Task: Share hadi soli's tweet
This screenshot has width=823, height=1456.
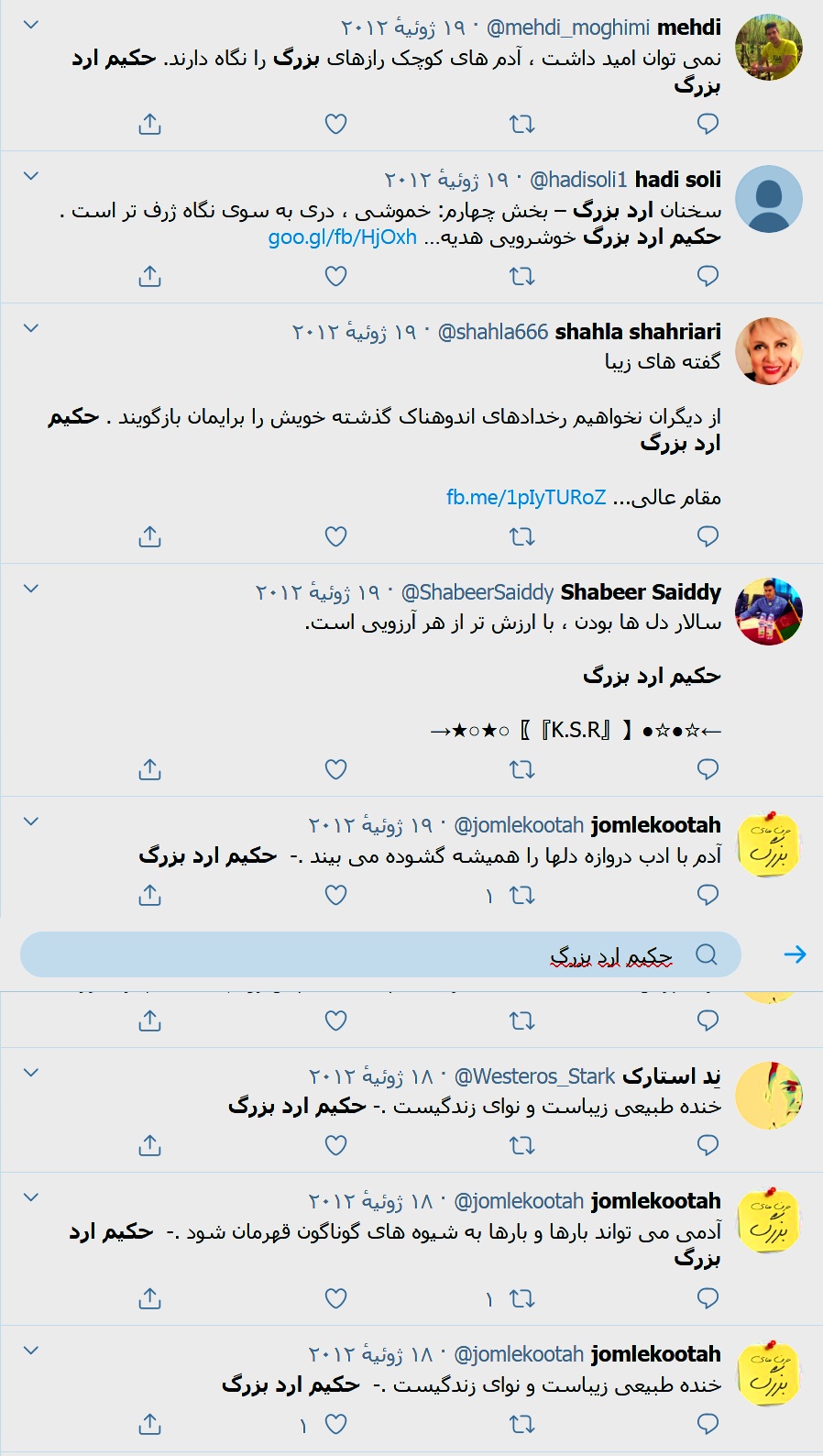Action: 150,276
